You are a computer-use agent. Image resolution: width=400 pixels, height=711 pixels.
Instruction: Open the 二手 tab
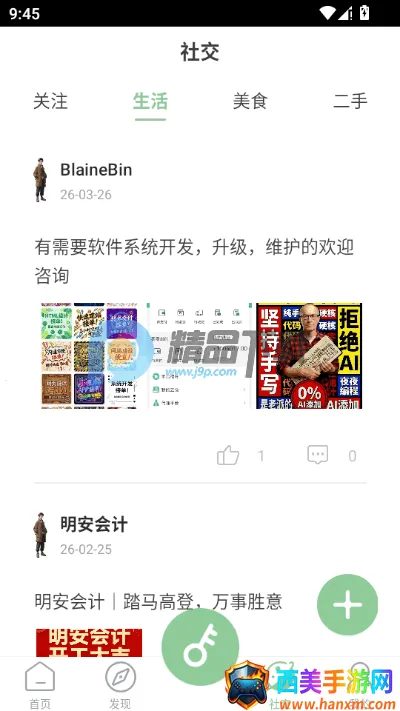[350, 101]
